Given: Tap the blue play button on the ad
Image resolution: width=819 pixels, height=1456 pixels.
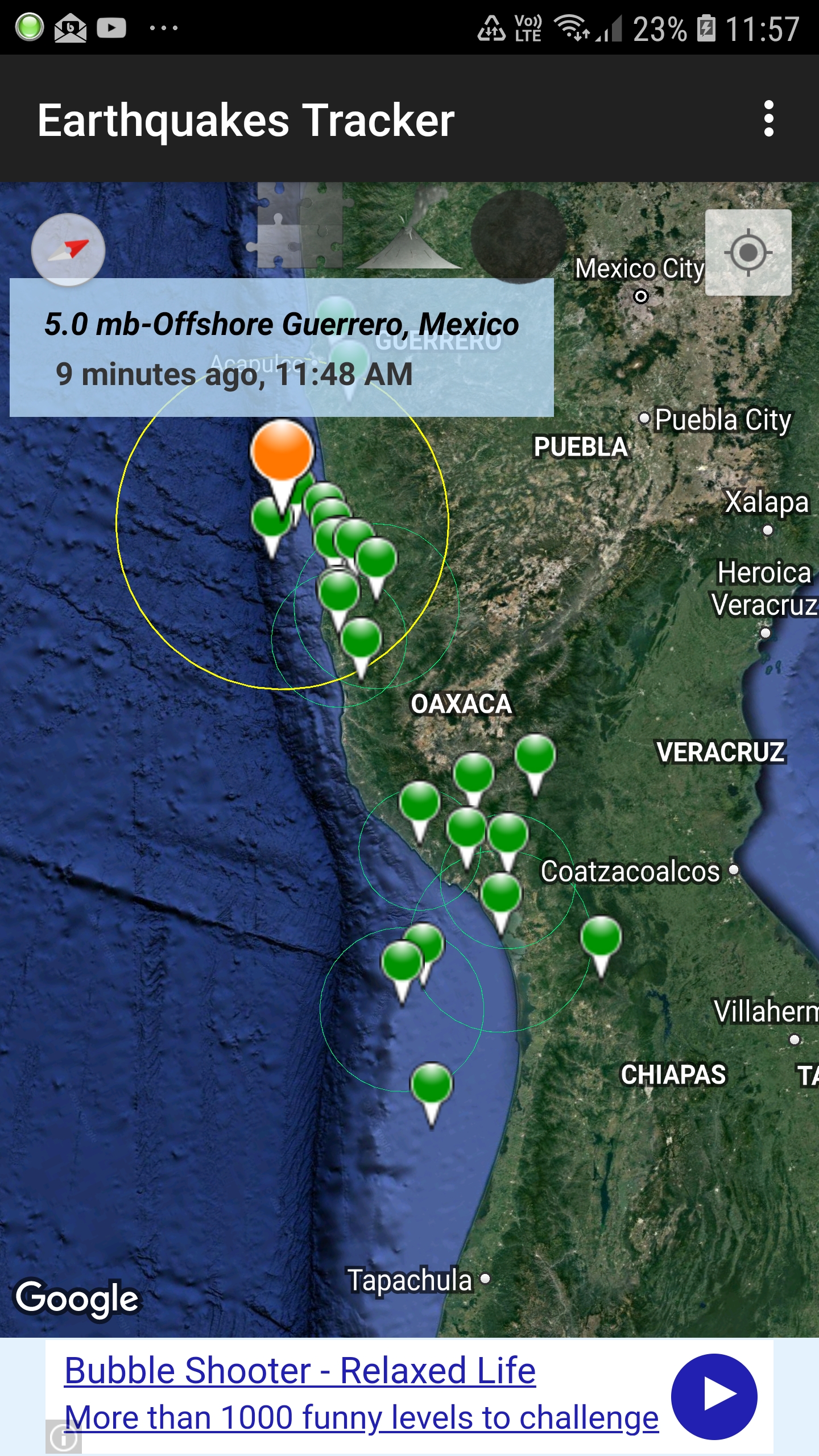Looking at the screenshot, I should (x=714, y=1396).
